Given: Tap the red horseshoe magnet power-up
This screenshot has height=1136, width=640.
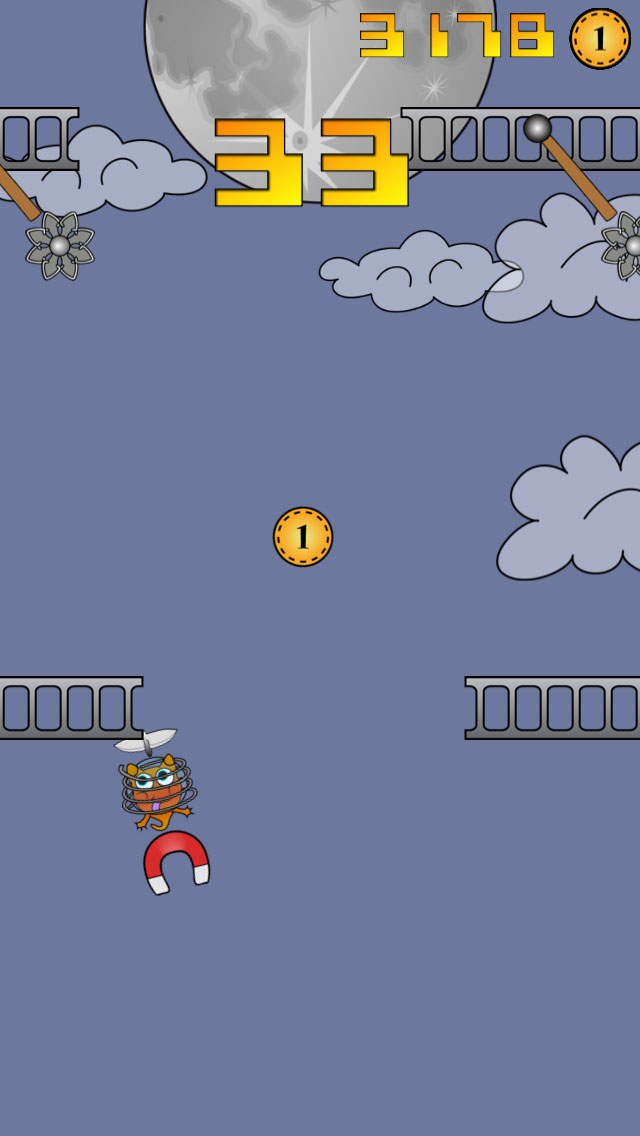Looking at the screenshot, I should coord(176,862).
